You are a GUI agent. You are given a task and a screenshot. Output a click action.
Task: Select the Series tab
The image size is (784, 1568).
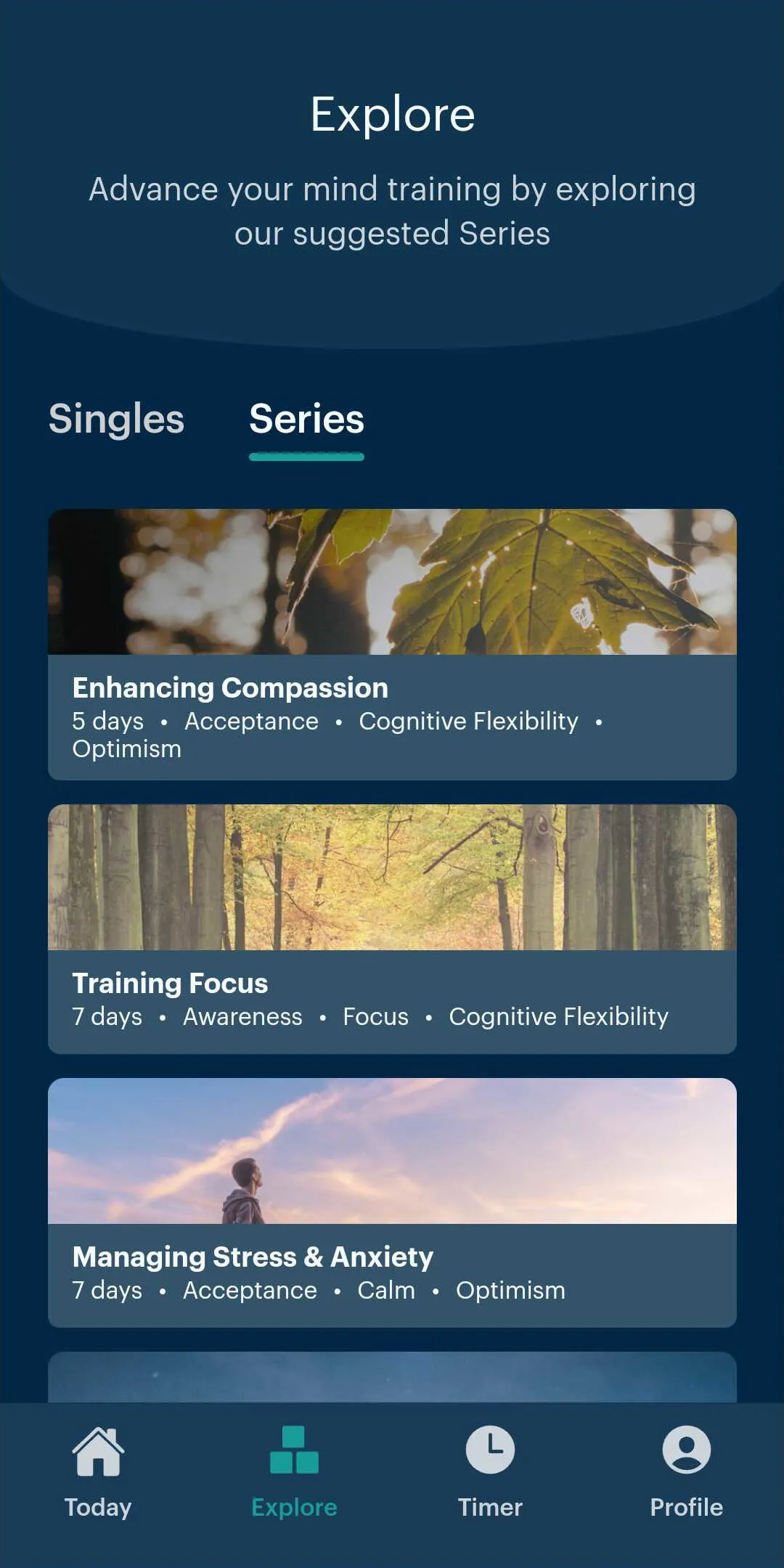tap(306, 420)
